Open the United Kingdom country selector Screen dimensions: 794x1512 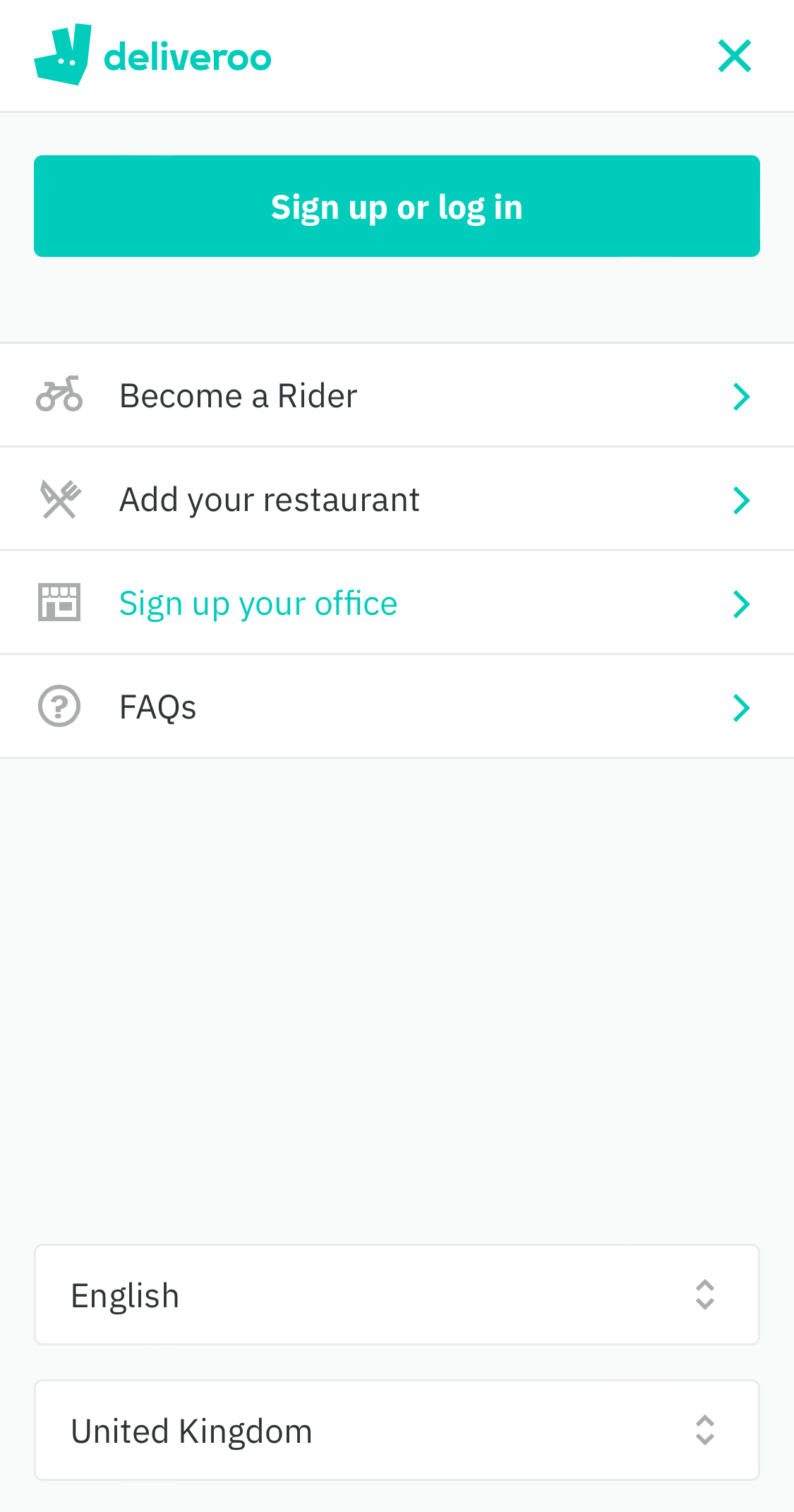[397, 1430]
